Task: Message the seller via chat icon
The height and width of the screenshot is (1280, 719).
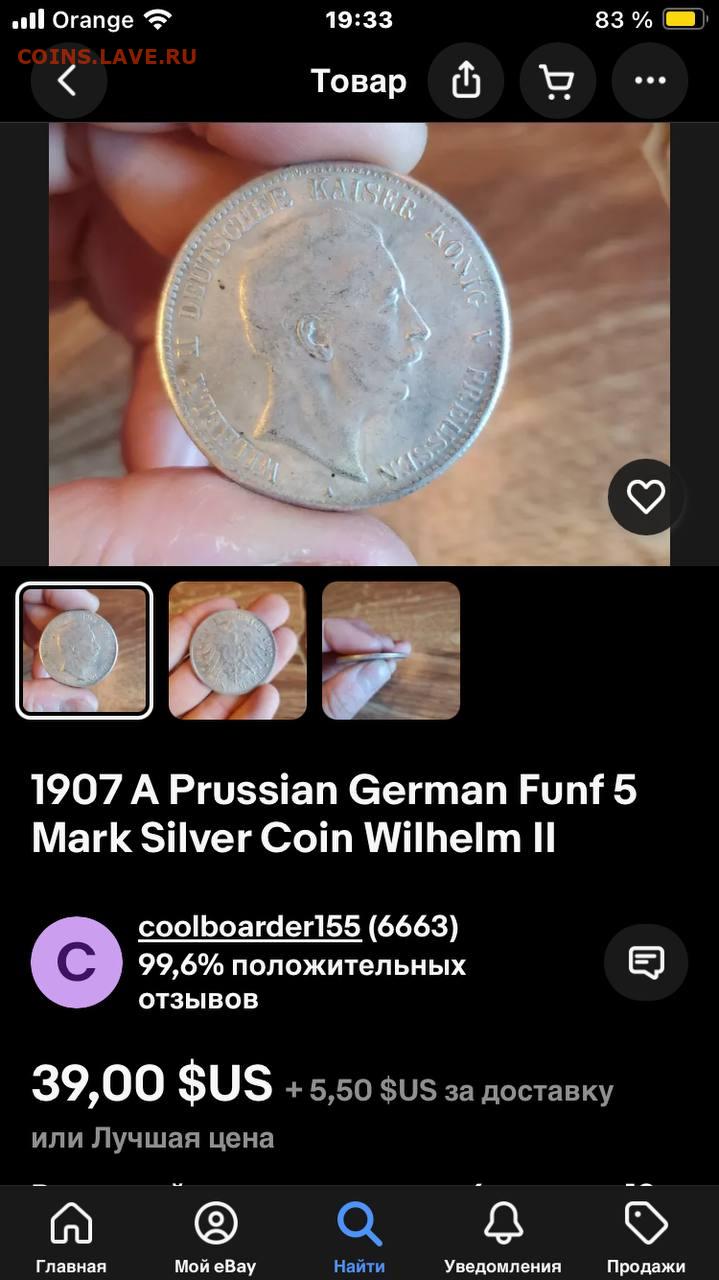Action: [x=646, y=962]
